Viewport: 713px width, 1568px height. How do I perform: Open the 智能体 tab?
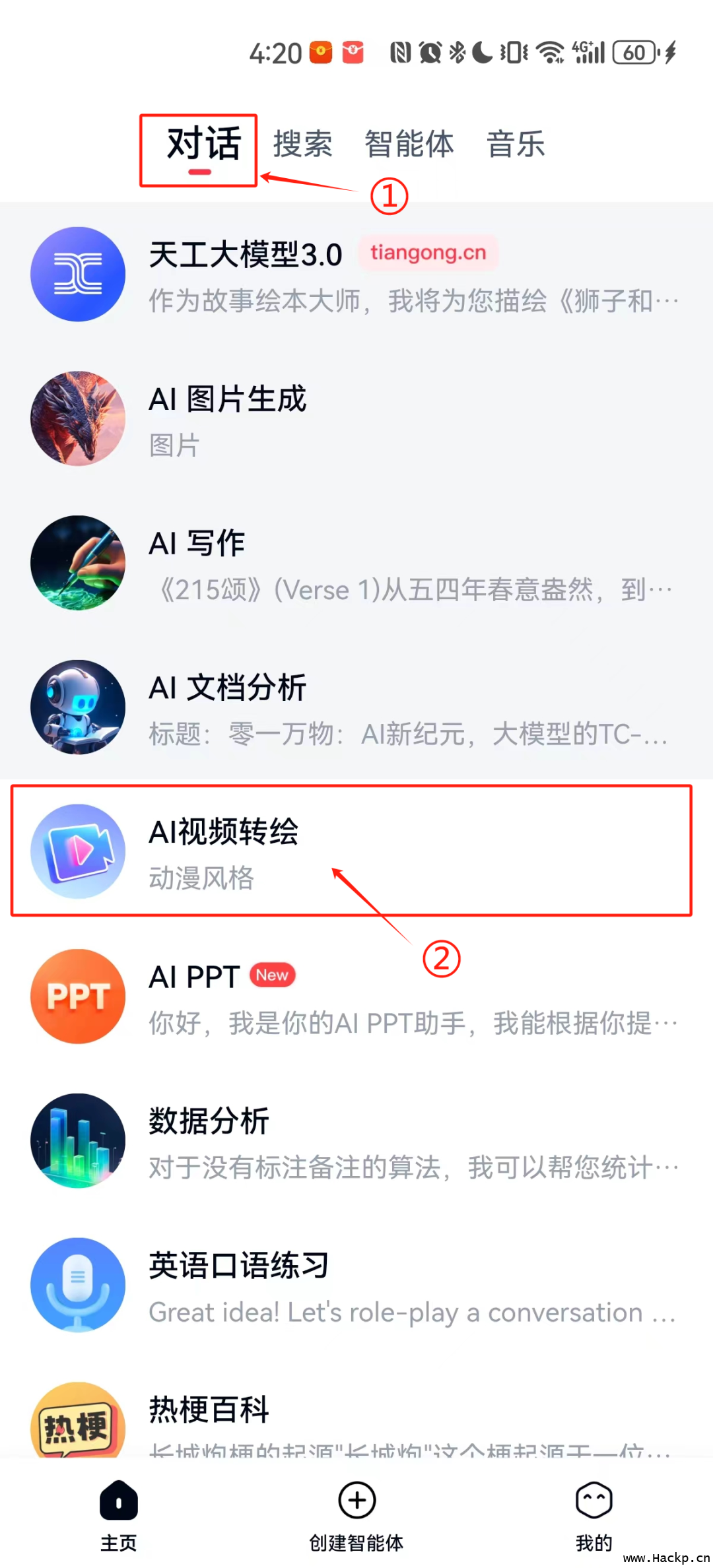coord(409,145)
